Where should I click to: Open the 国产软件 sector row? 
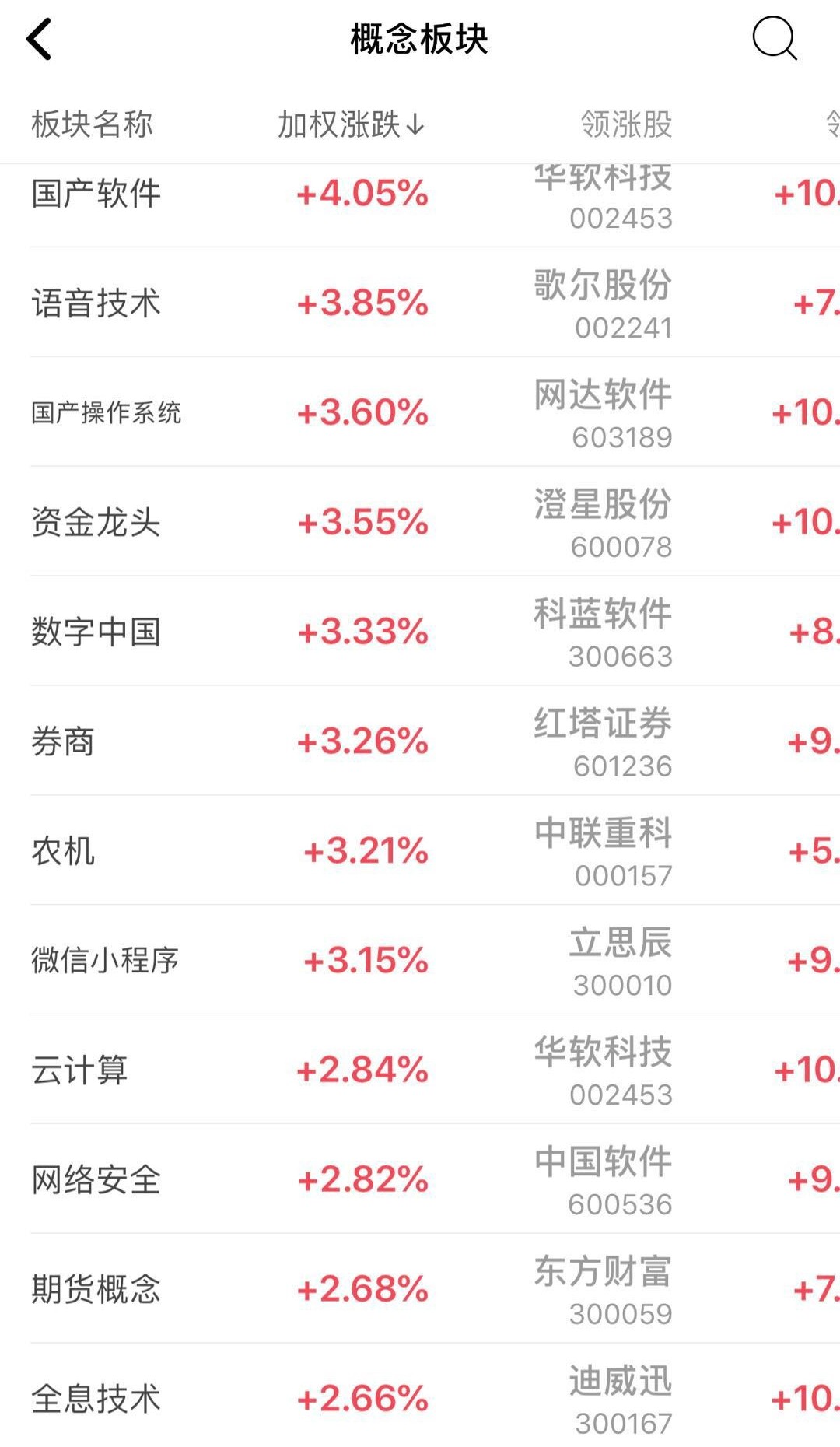click(420, 194)
